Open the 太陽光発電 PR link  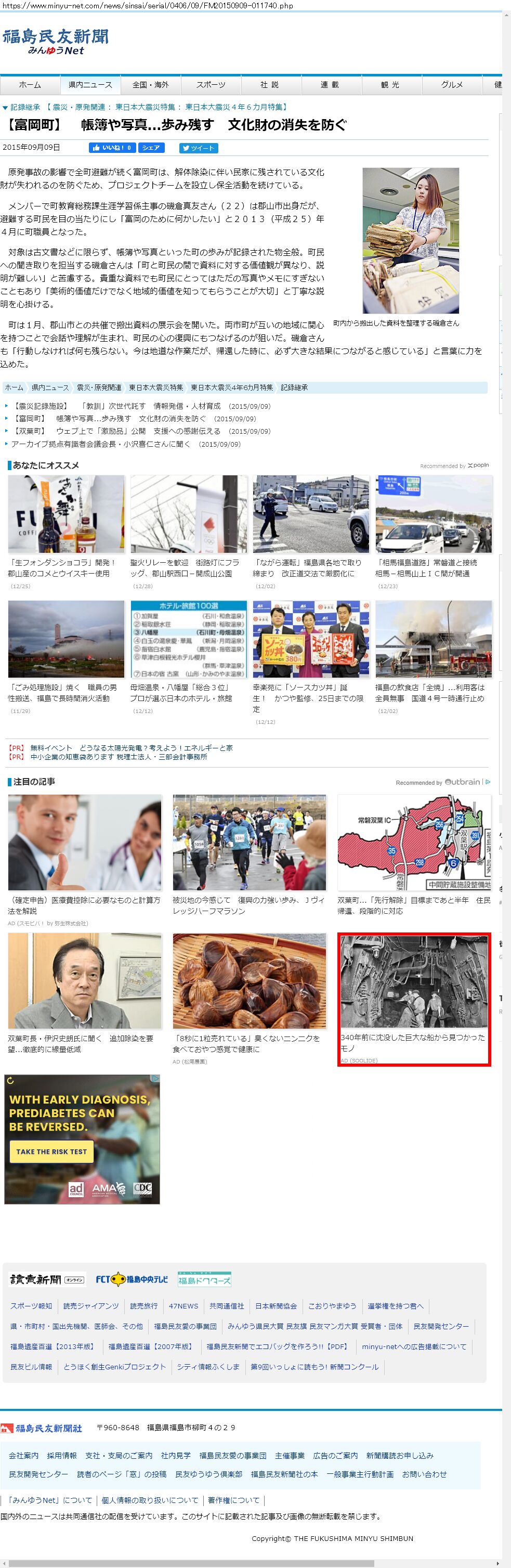click(131, 747)
